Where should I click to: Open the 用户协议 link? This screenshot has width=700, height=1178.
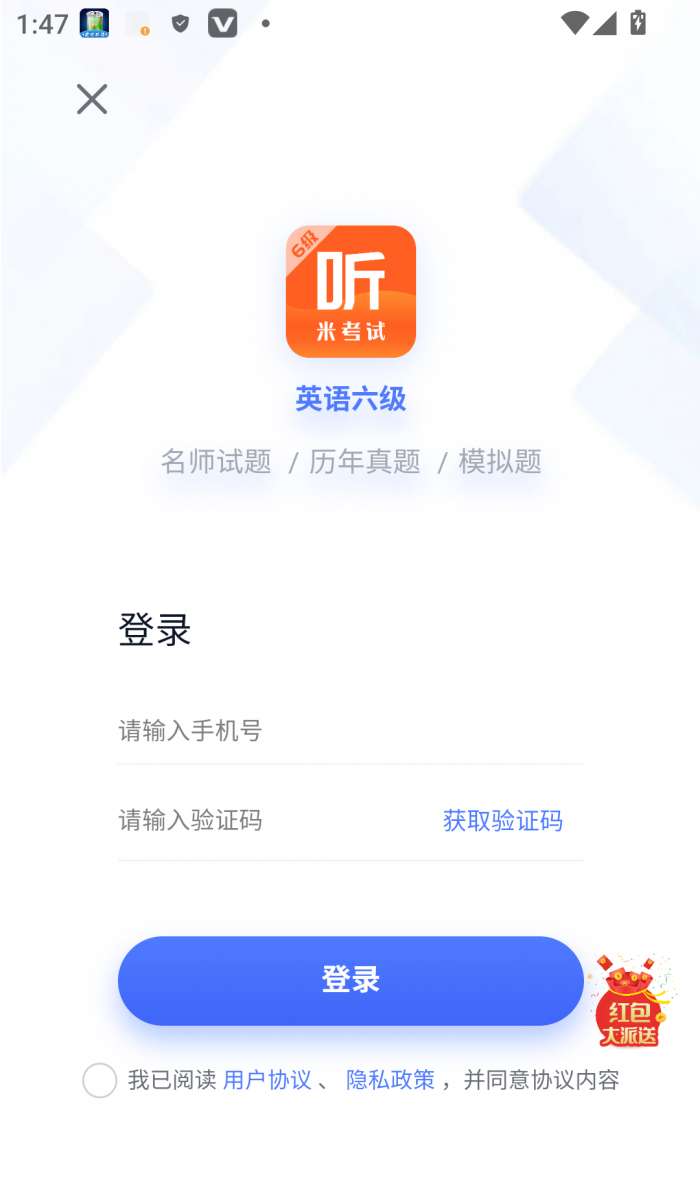pos(267,1080)
